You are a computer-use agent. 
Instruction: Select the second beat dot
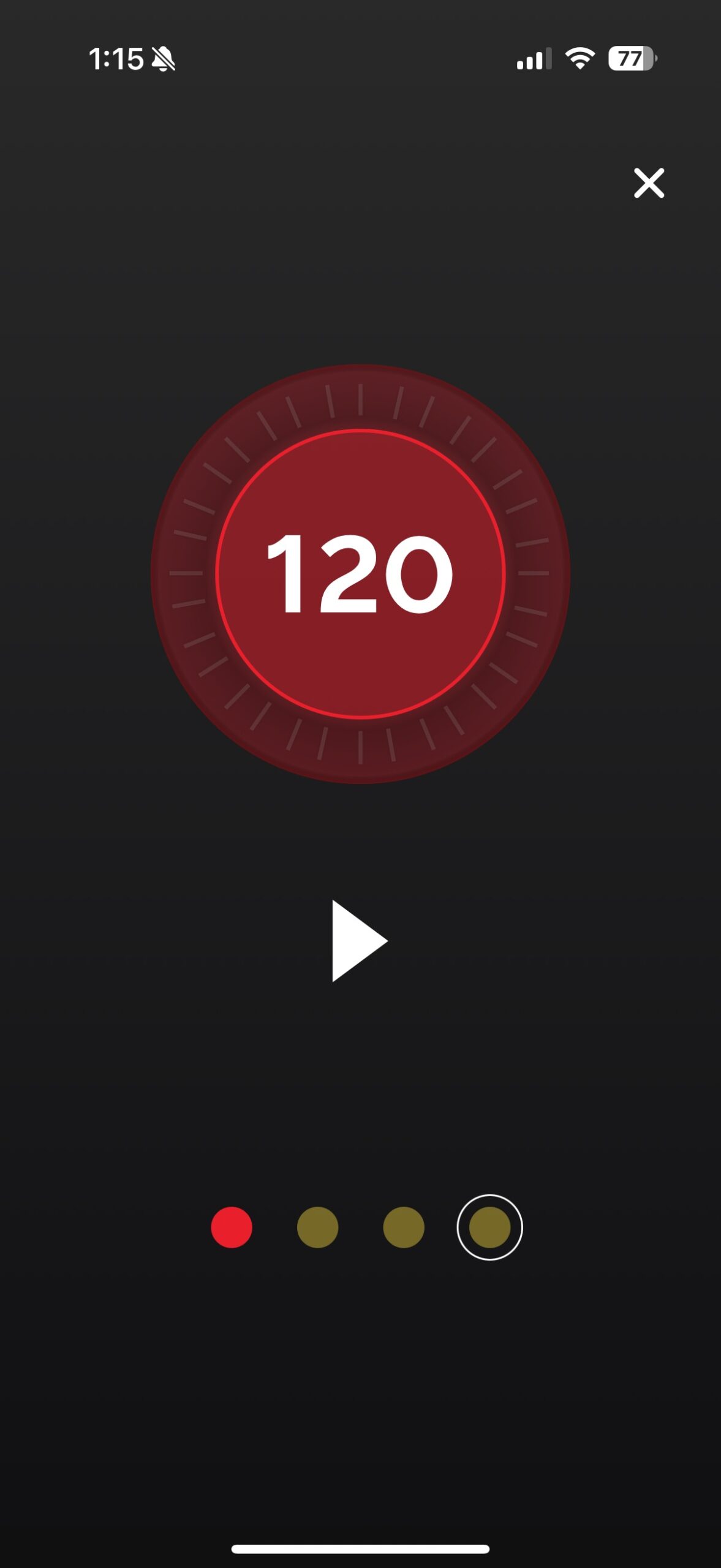point(317,1227)
